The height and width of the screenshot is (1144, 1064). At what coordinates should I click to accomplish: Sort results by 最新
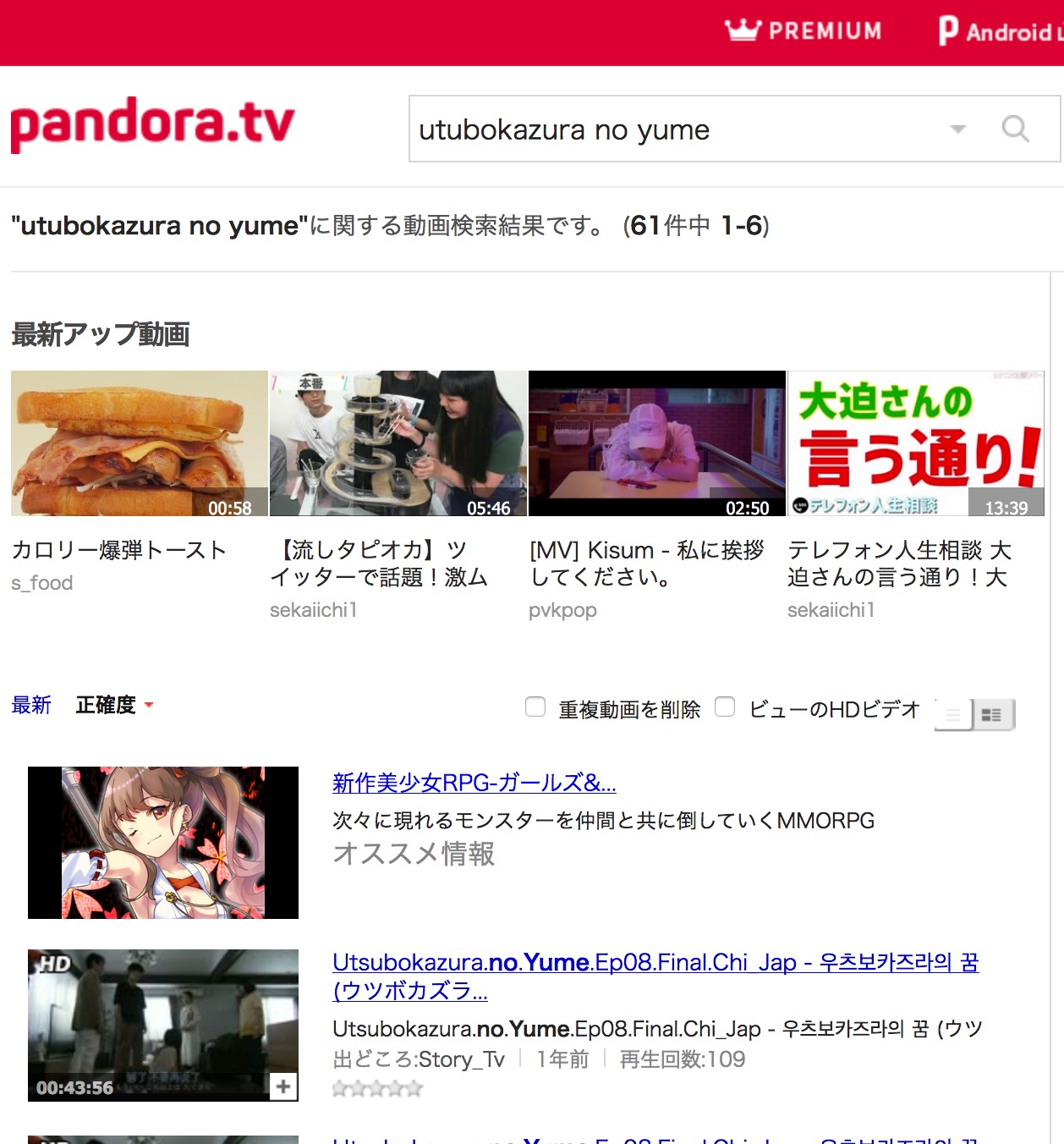pyautogui.click(x=31, y=705)
